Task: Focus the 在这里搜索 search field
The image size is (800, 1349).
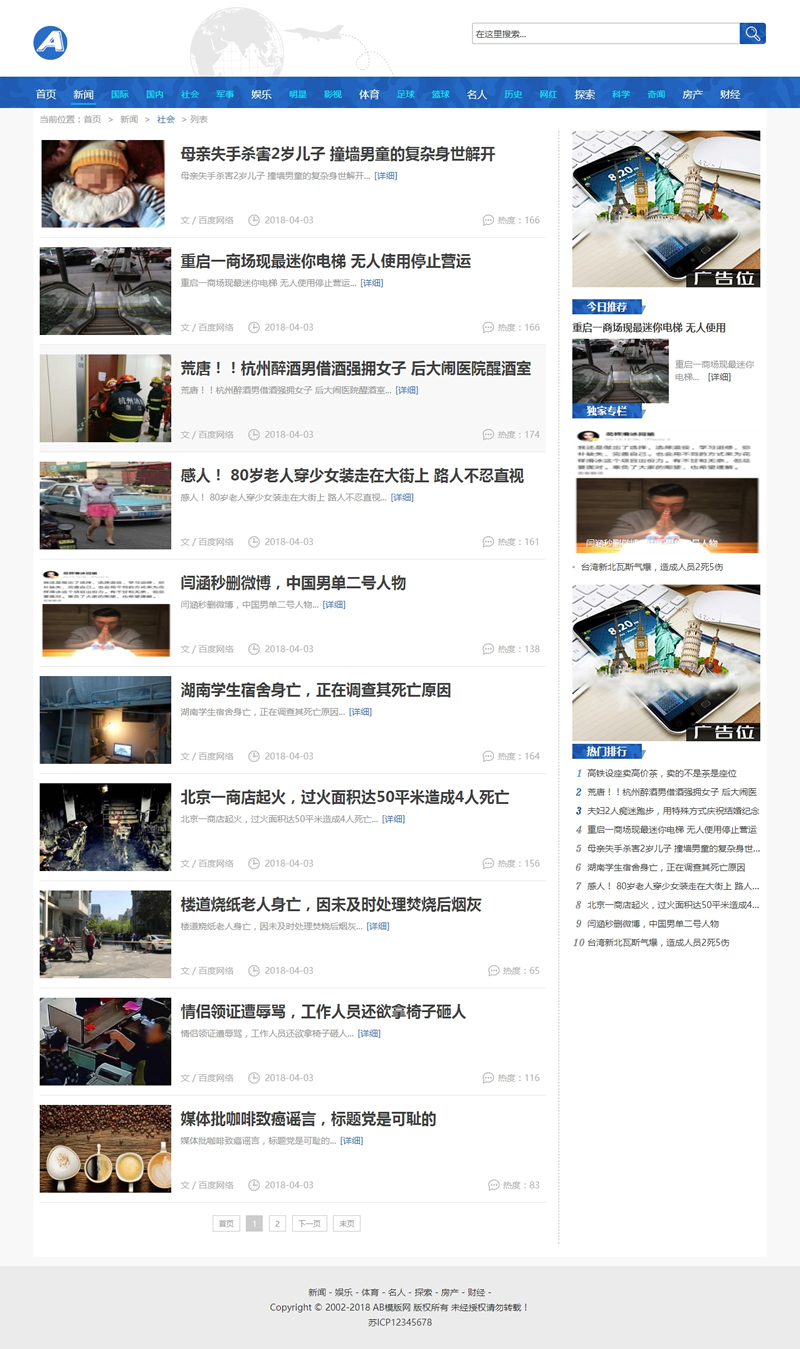Action: [604, 34]
